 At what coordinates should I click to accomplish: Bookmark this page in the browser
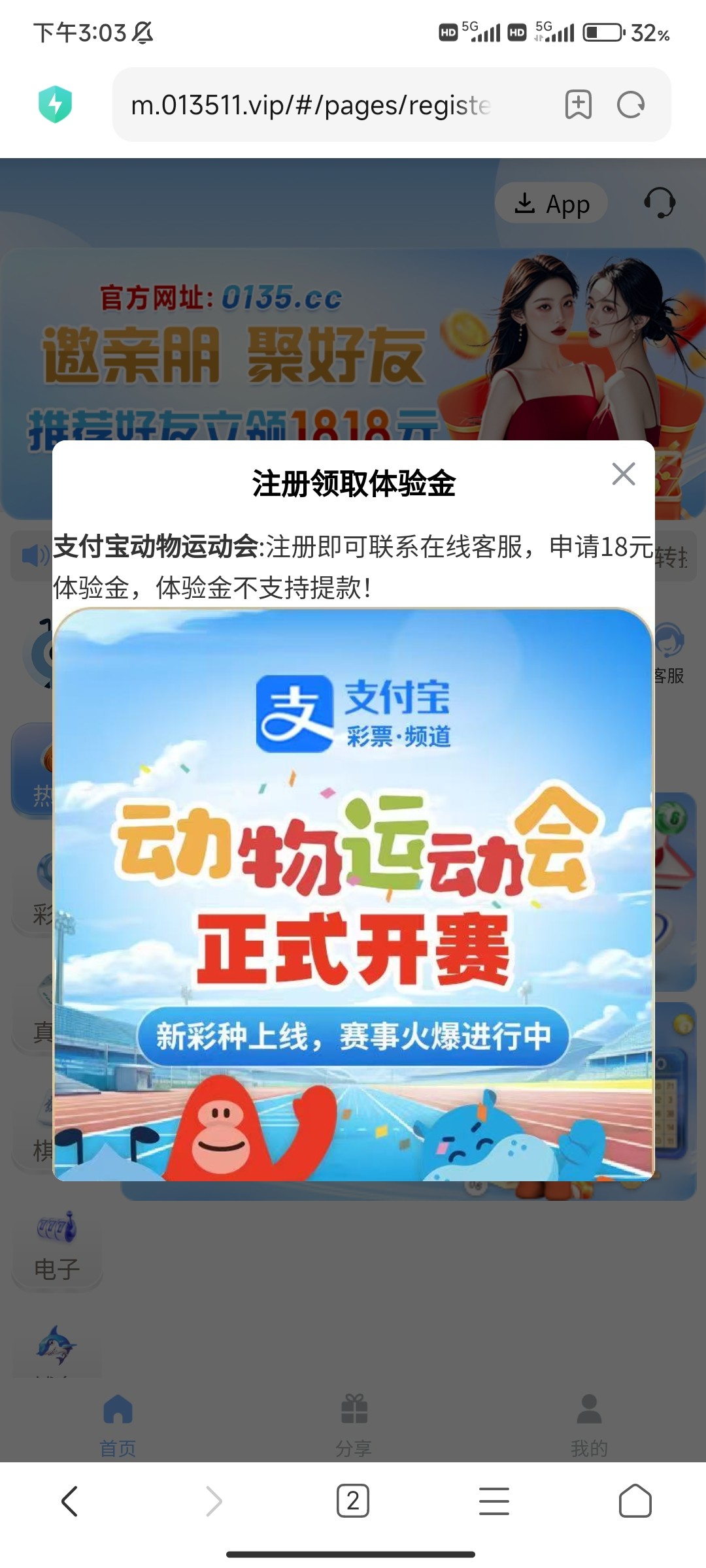(x=578, y=105)
